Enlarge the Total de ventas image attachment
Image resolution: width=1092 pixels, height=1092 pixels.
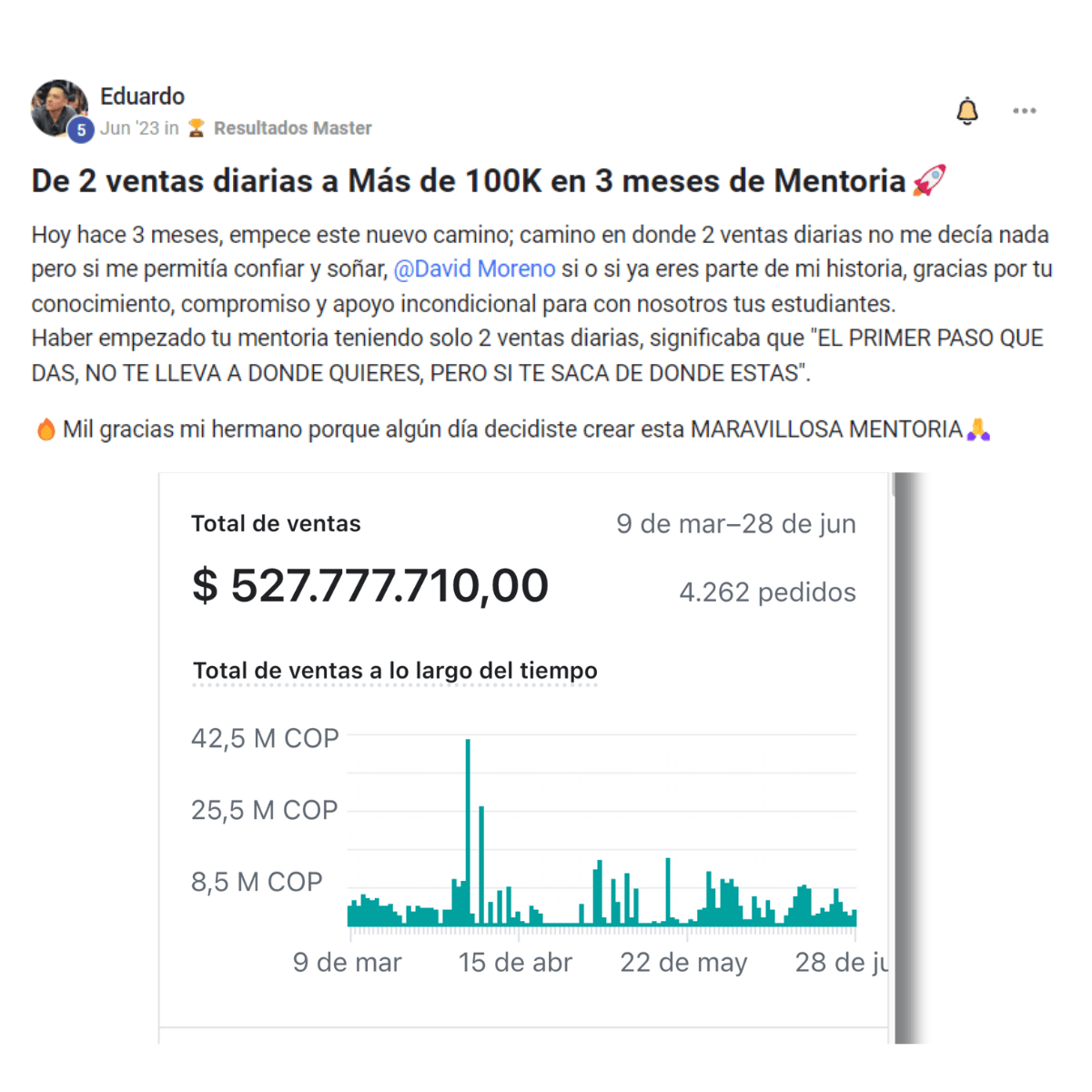(x=524, y=755)
